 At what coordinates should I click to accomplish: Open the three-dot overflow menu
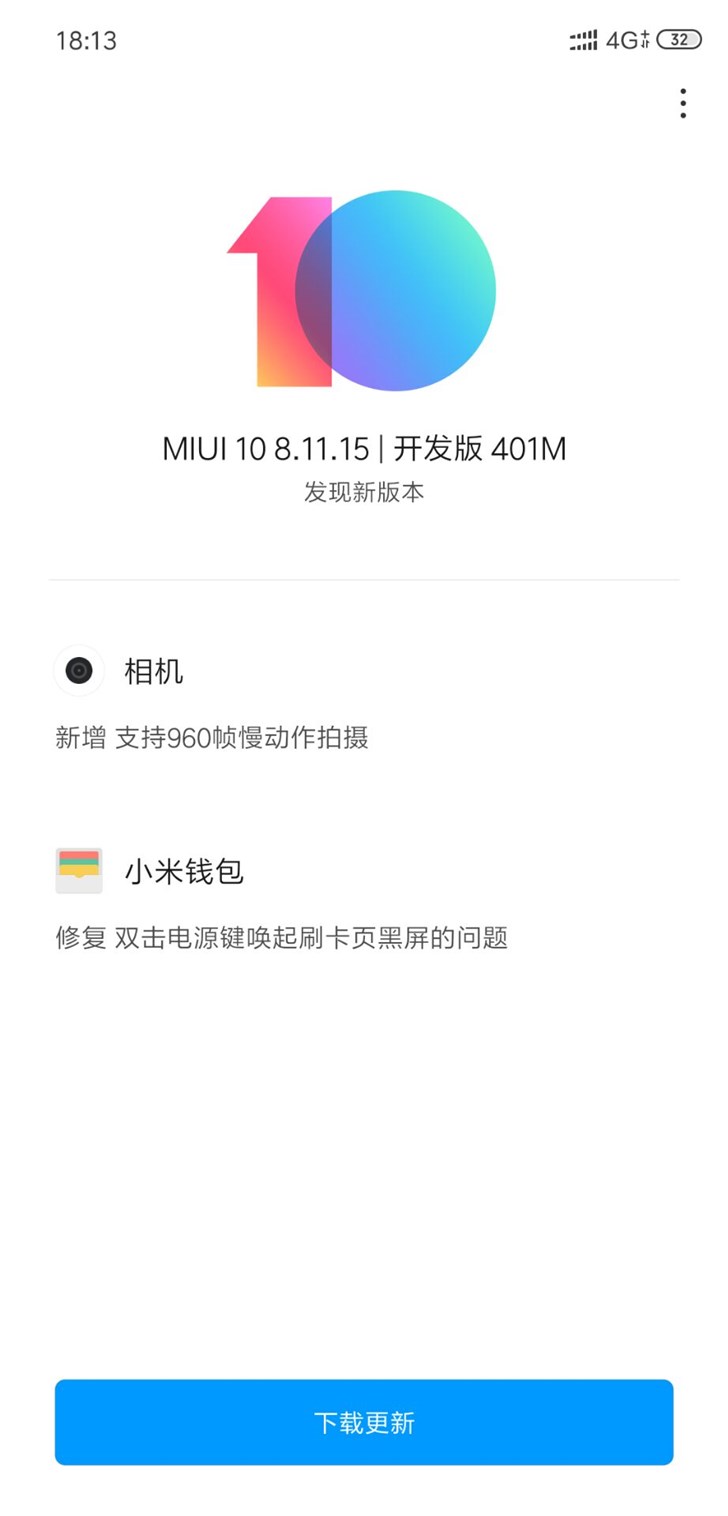pos(683,101)
